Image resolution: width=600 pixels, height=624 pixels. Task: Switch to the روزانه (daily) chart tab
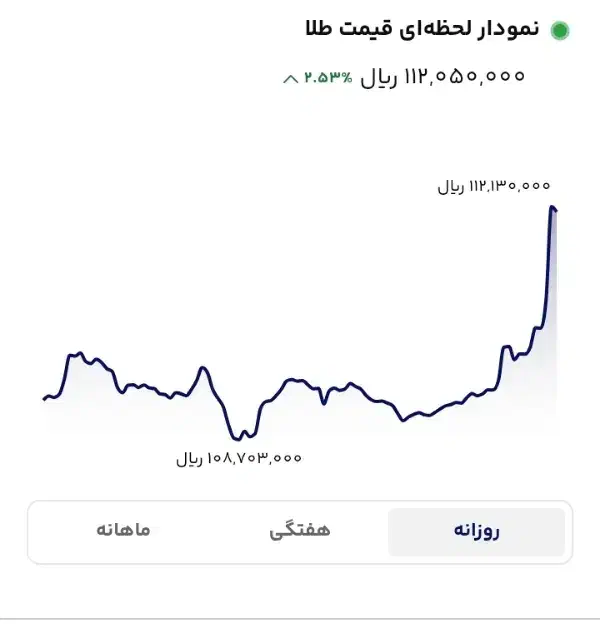click(x=476, y=531)
